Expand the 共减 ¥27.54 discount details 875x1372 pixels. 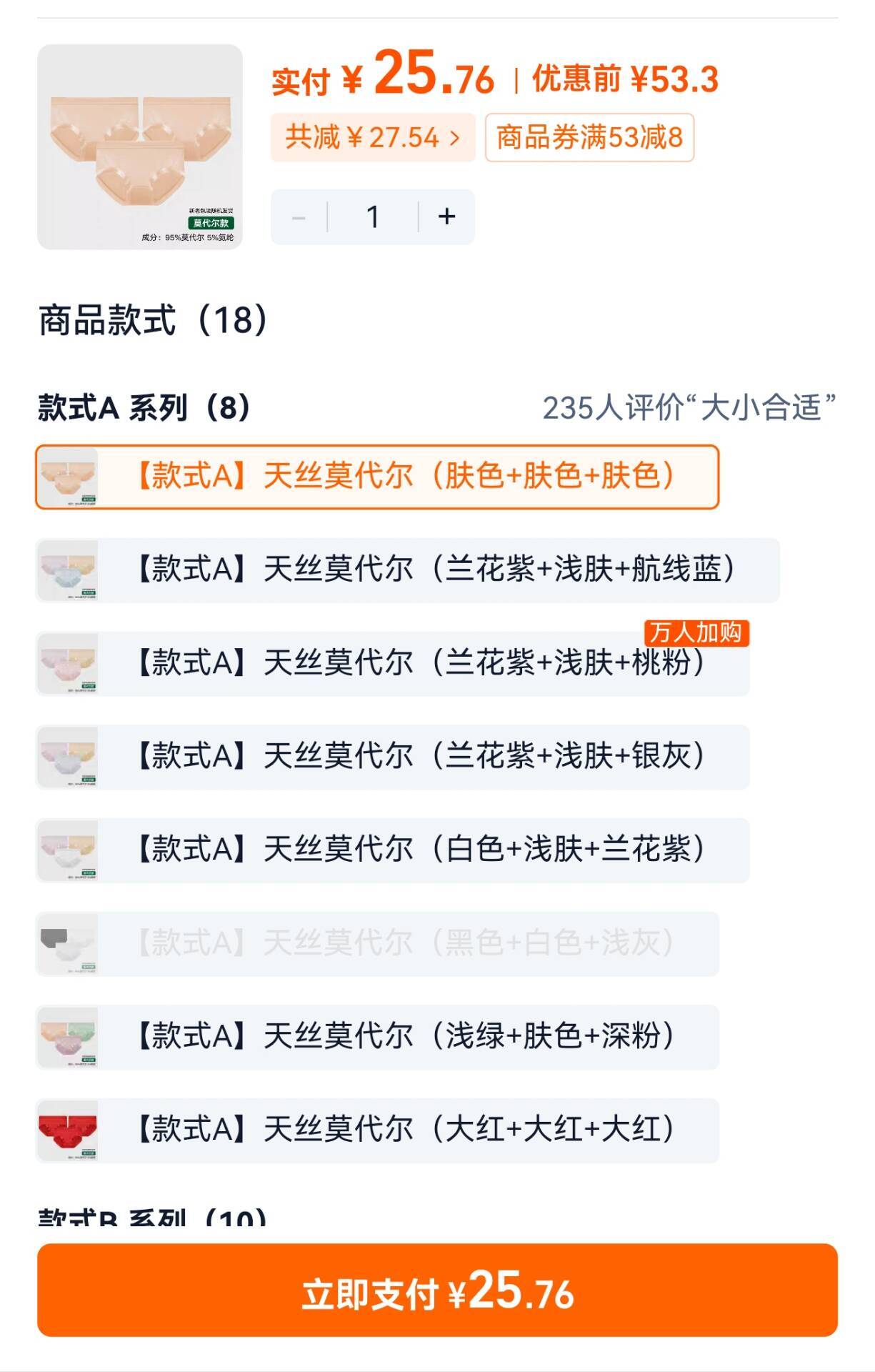372,137
